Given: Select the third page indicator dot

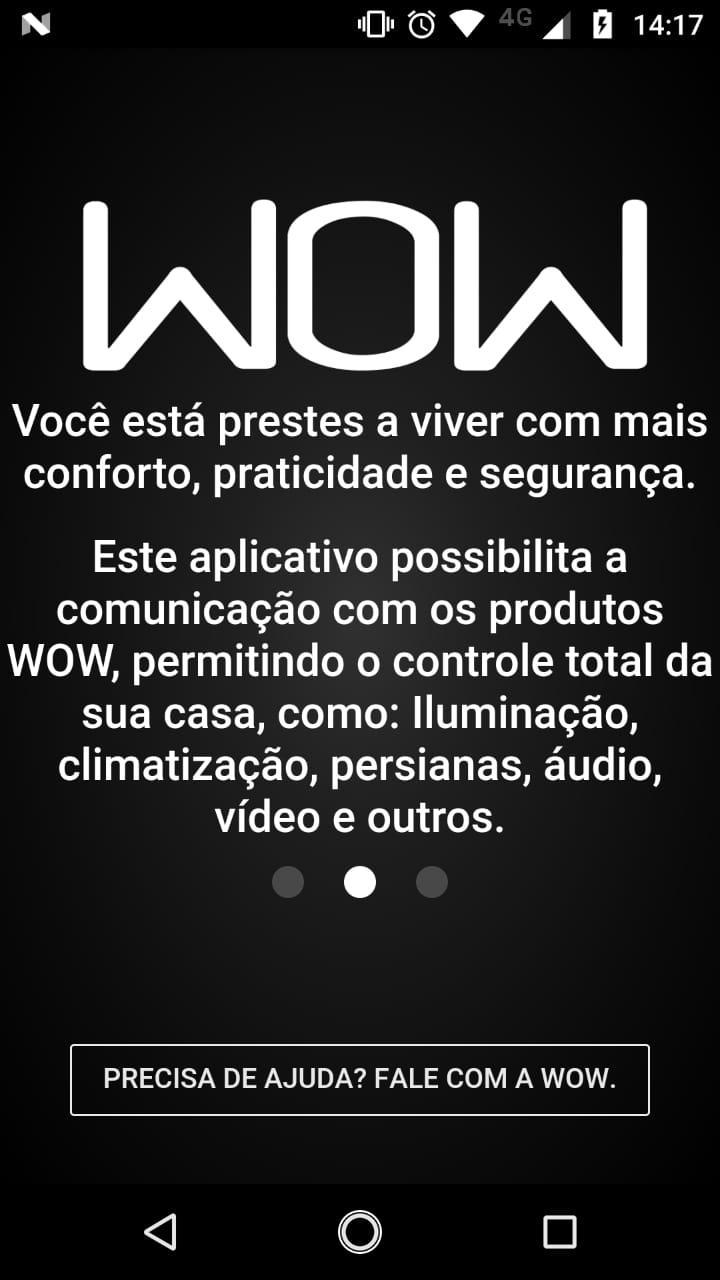Looking at the screenshot, I should (432, 882).
